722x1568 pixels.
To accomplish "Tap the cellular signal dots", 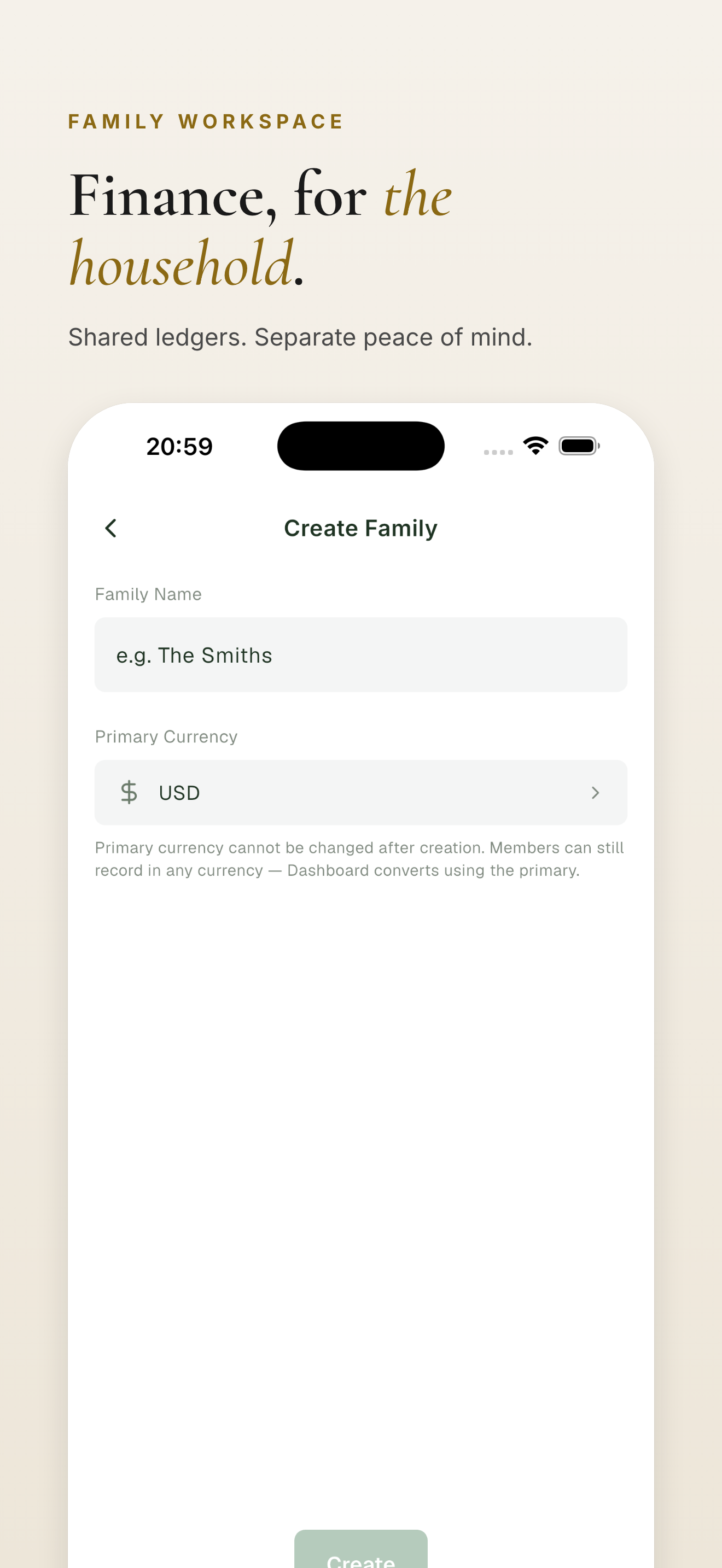I will pyautogui.click(x=497, y=450).
